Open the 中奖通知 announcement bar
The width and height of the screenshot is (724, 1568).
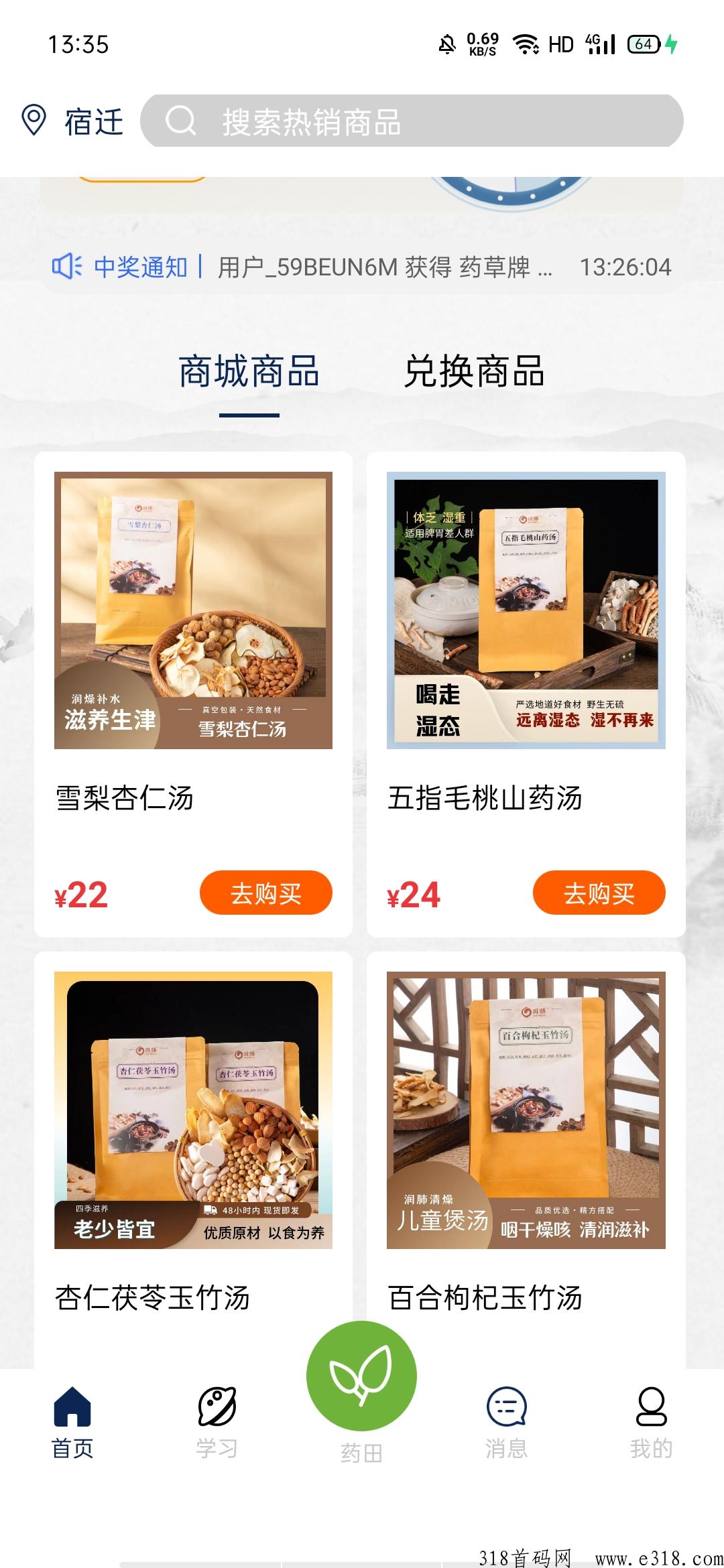(x=362, y=267)
